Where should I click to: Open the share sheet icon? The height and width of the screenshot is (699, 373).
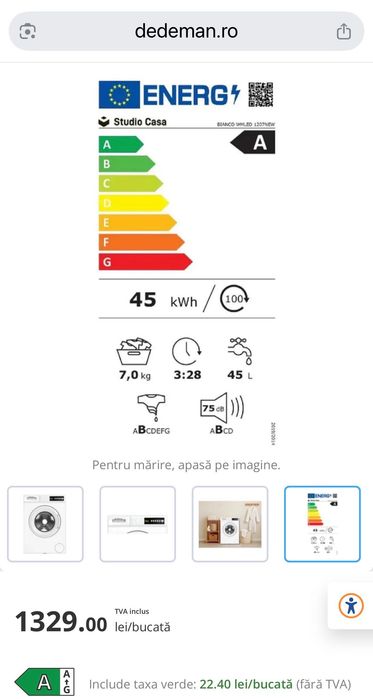344,31
